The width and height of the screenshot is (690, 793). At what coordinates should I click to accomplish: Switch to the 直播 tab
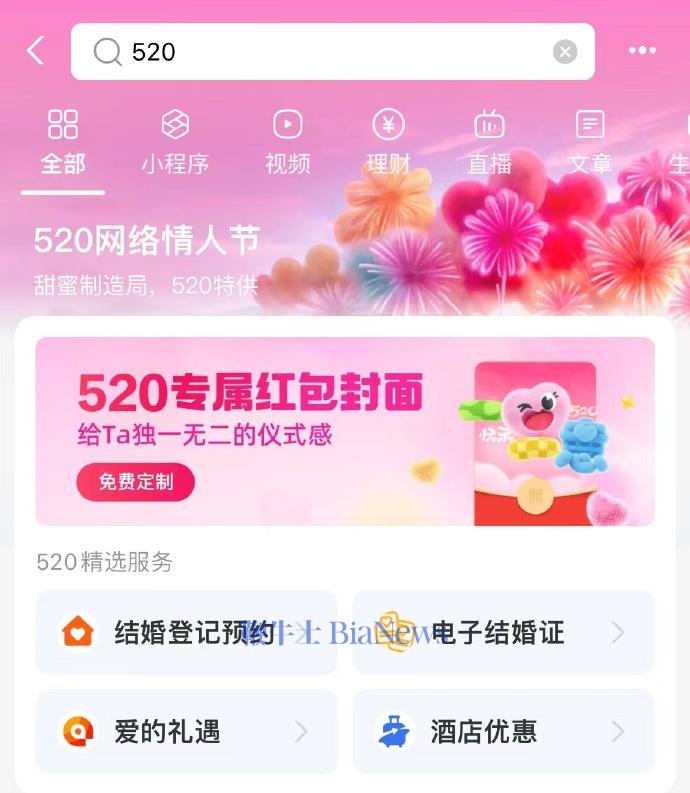[490, 143]
